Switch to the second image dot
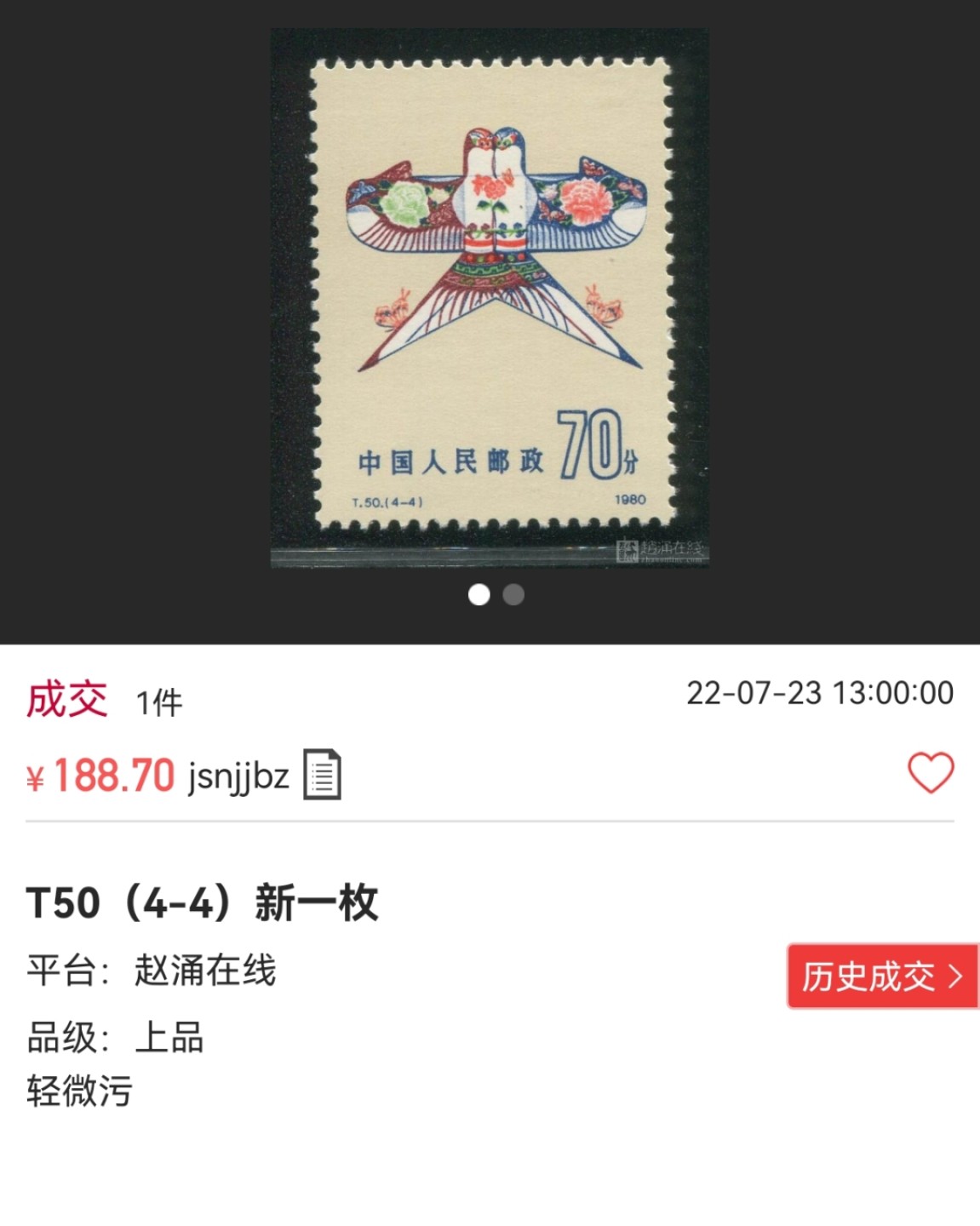Viewport: 980px width, 1226px height. point(513,594)
